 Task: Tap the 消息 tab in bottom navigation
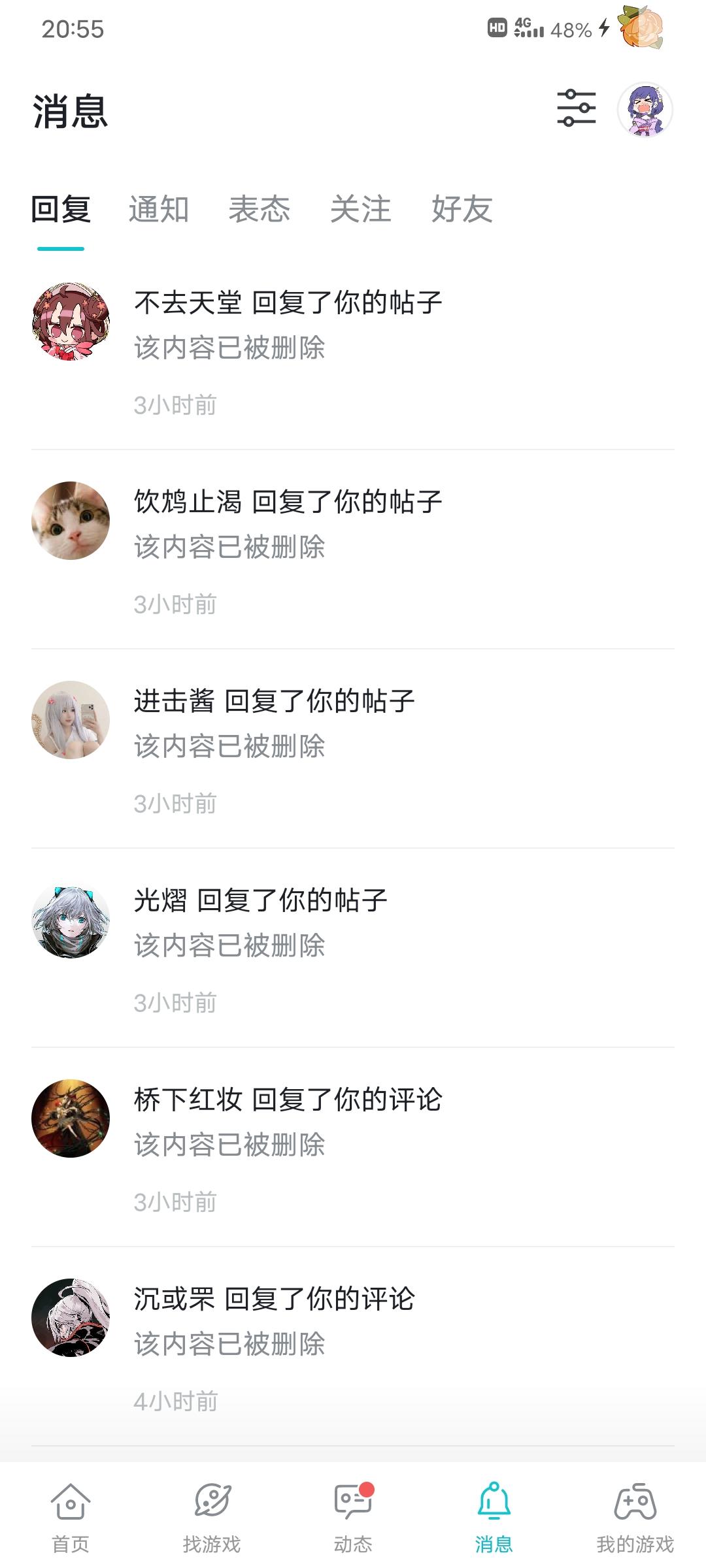494,1517
